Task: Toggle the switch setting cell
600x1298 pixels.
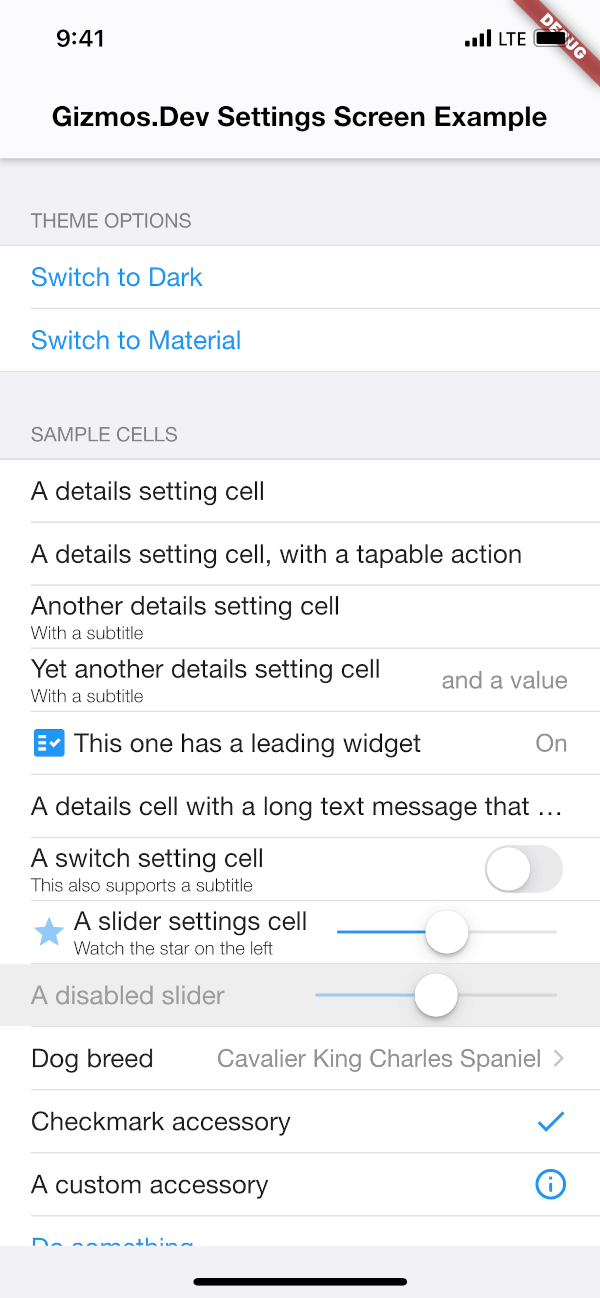Action: [524, 869]
